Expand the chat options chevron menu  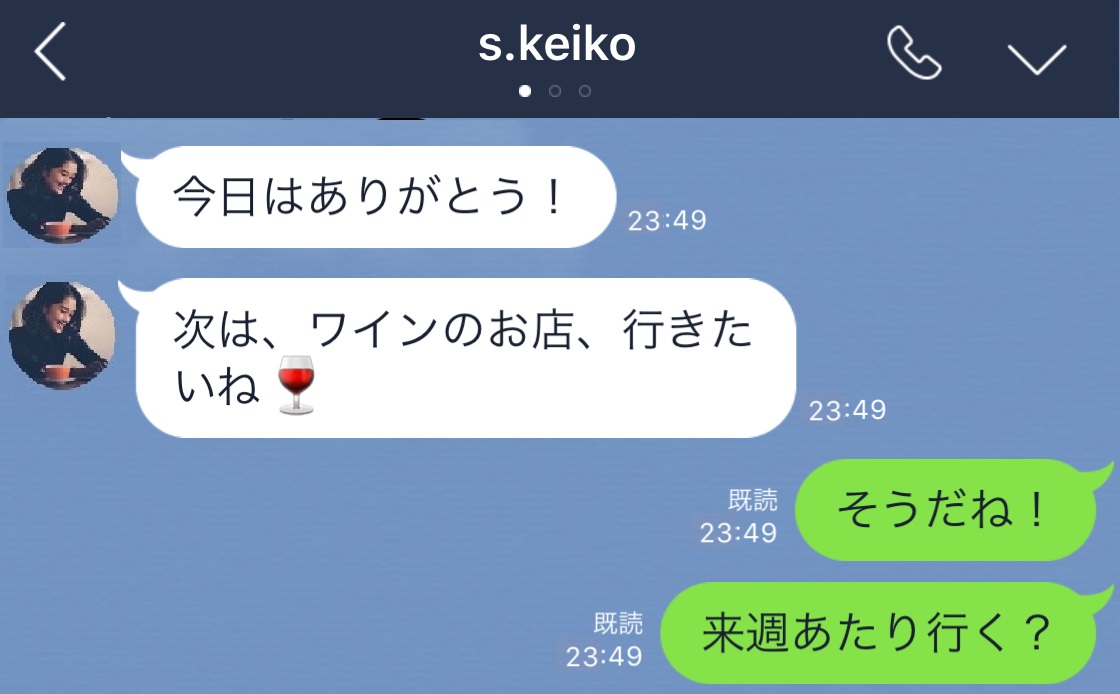[x=1037, y=57]
